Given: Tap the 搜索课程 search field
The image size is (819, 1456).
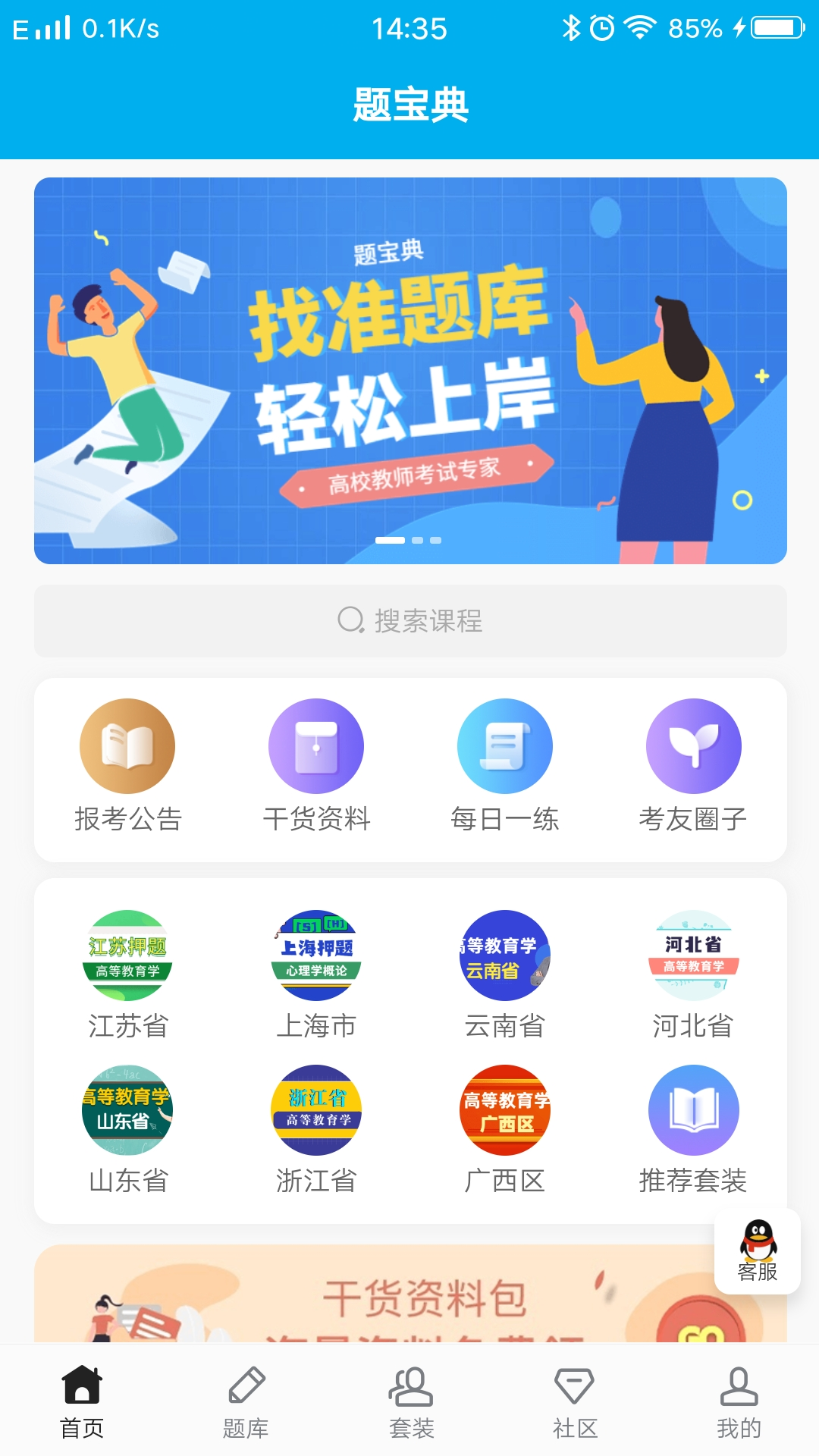Looking at the screenshot, I should point(409,622).
